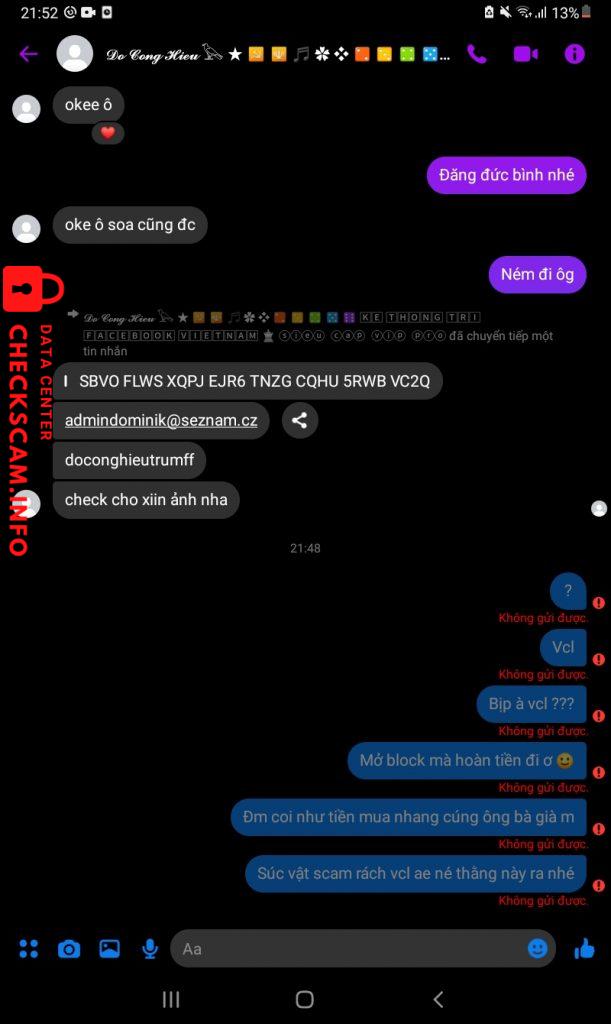Open the four-dot more actions menu
Screen dimensions: 611x1024
coord(29,948)
